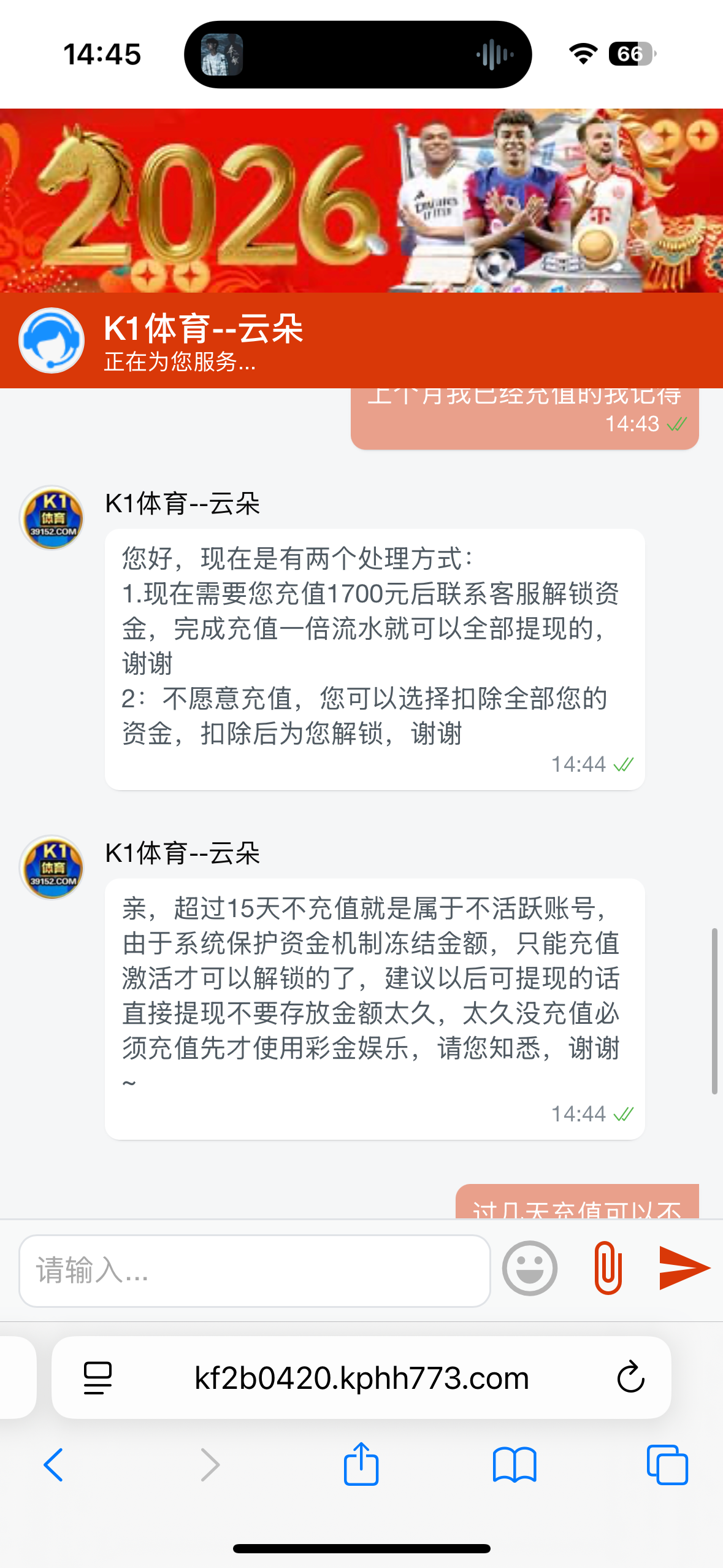Tap the Safari address bar
This screenshot has width=723, height=1568.
click(x=361, y=1378)
